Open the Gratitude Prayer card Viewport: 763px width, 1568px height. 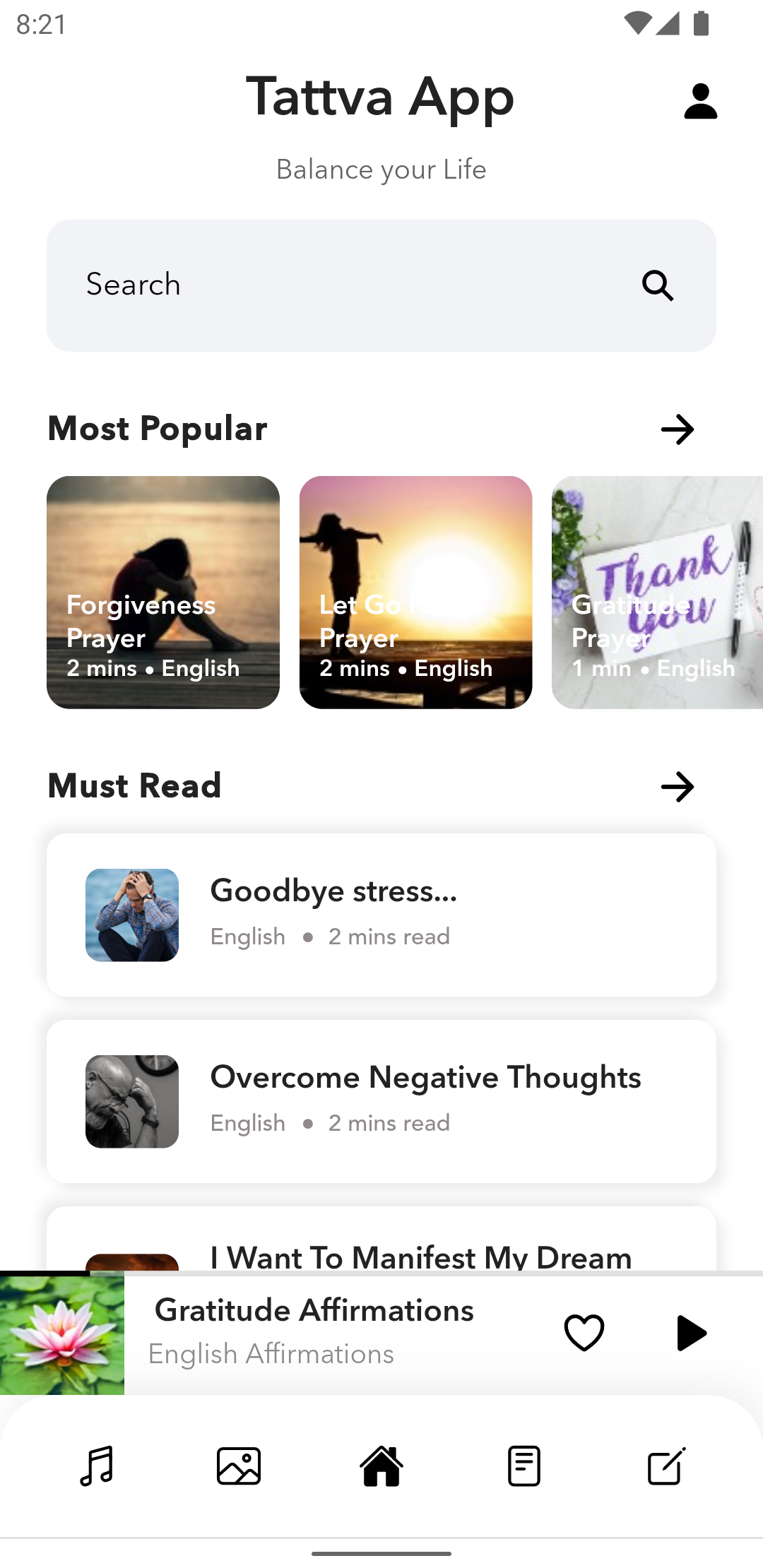click(x=657, y=592)
